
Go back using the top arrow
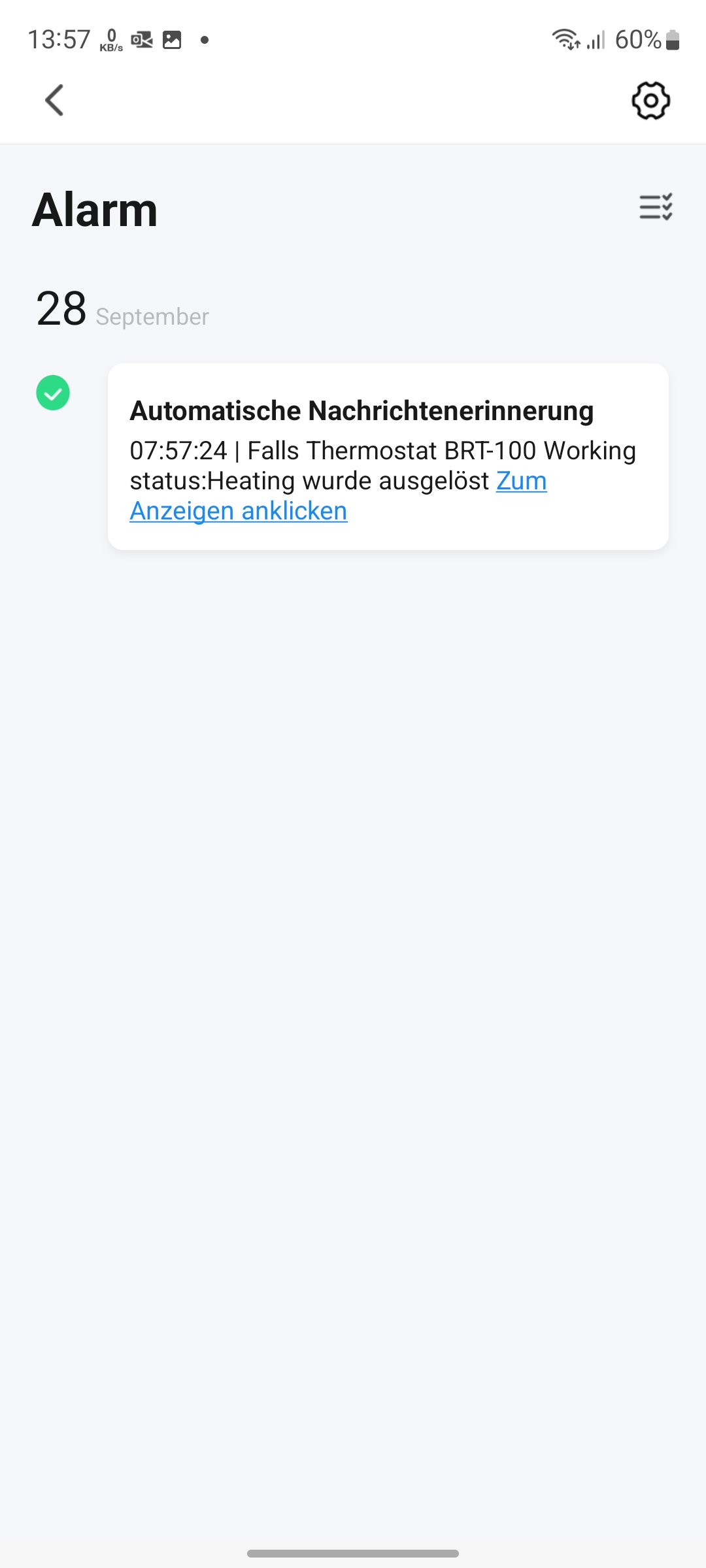[55, 101]
